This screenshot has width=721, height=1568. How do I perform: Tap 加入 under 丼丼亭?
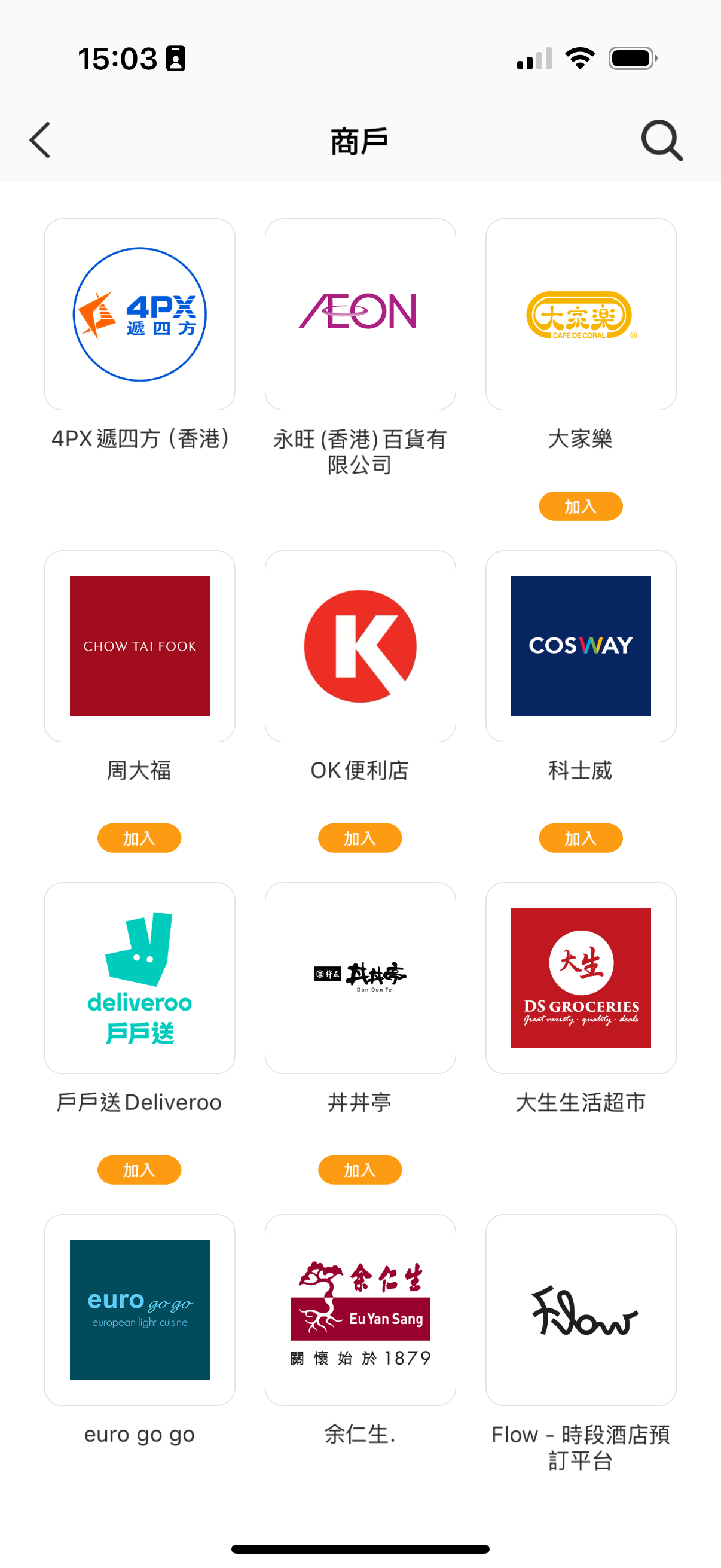coord(360,1169)
